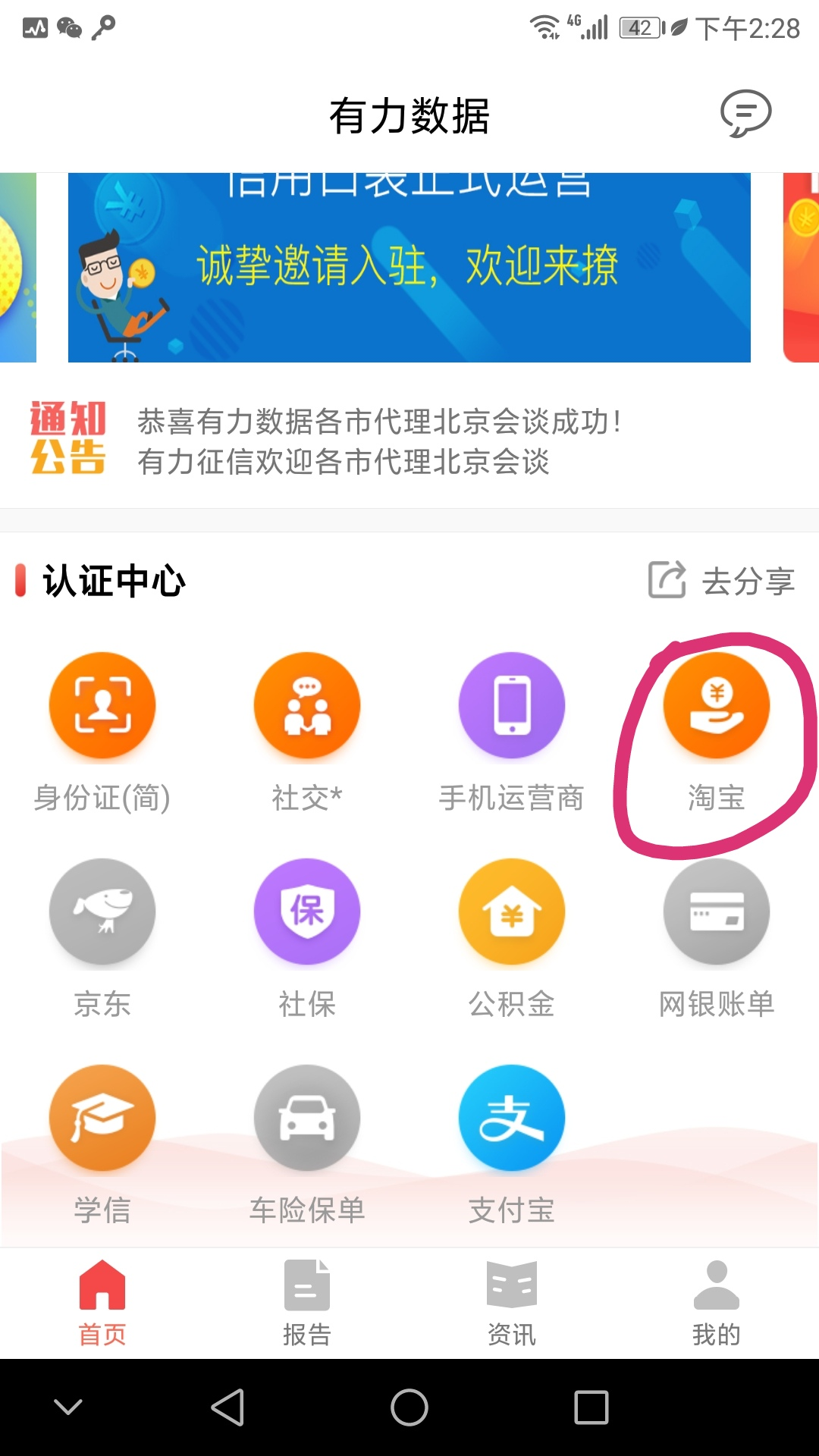Open 车险保单 verification
This screenshot has height=1456, width=819.
coord(307,1119)
